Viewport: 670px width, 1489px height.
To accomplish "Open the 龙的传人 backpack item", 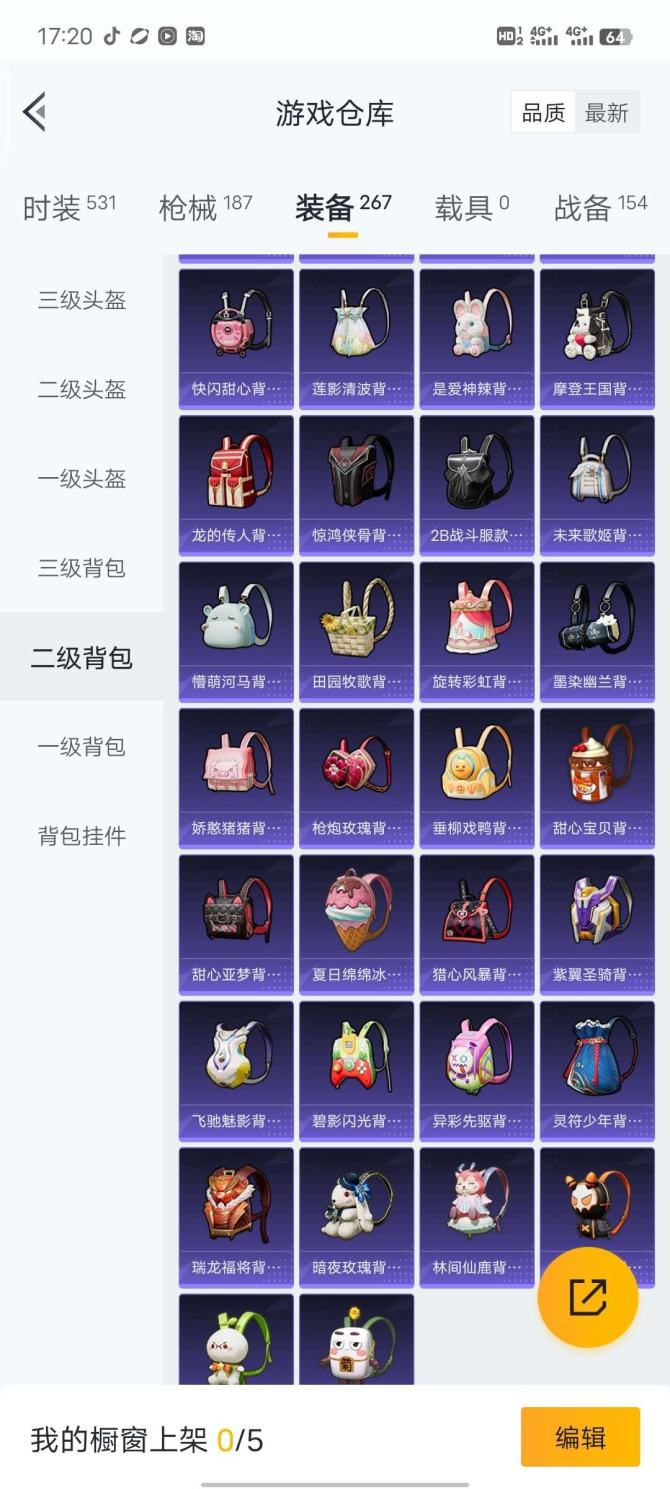I will [x=236, y=484].
